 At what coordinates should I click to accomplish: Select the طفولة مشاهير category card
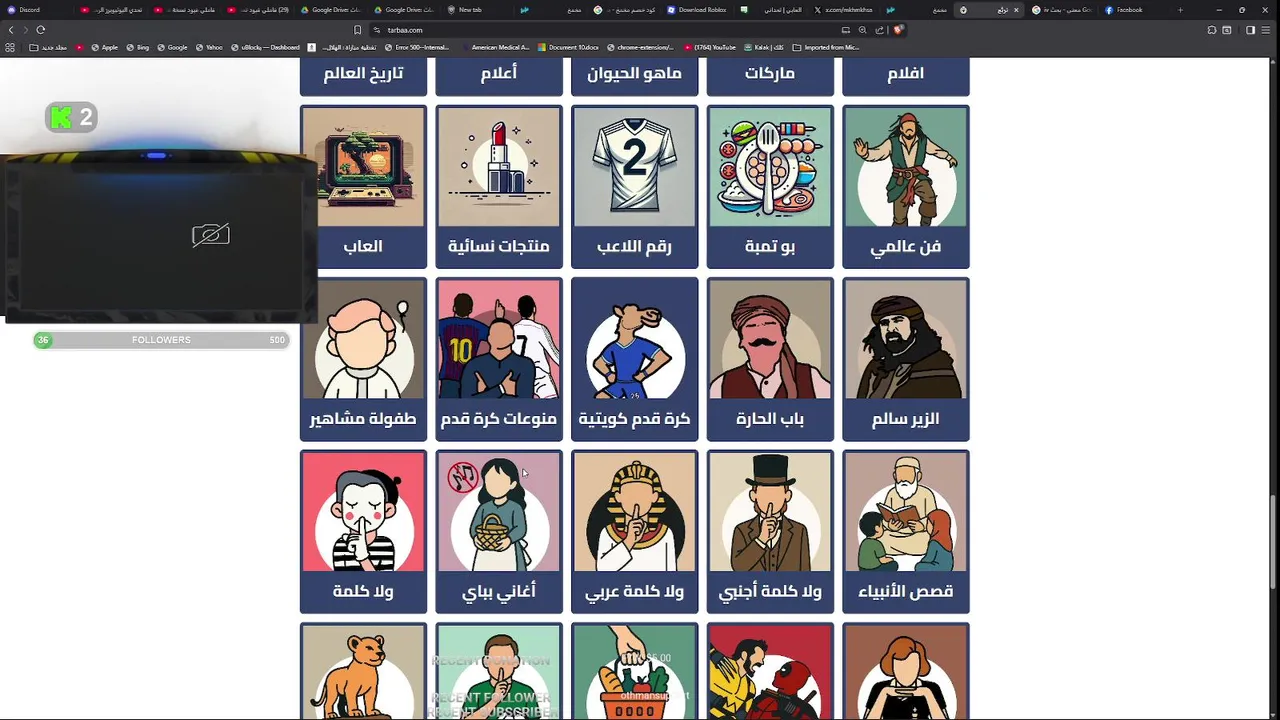point(363,359)
